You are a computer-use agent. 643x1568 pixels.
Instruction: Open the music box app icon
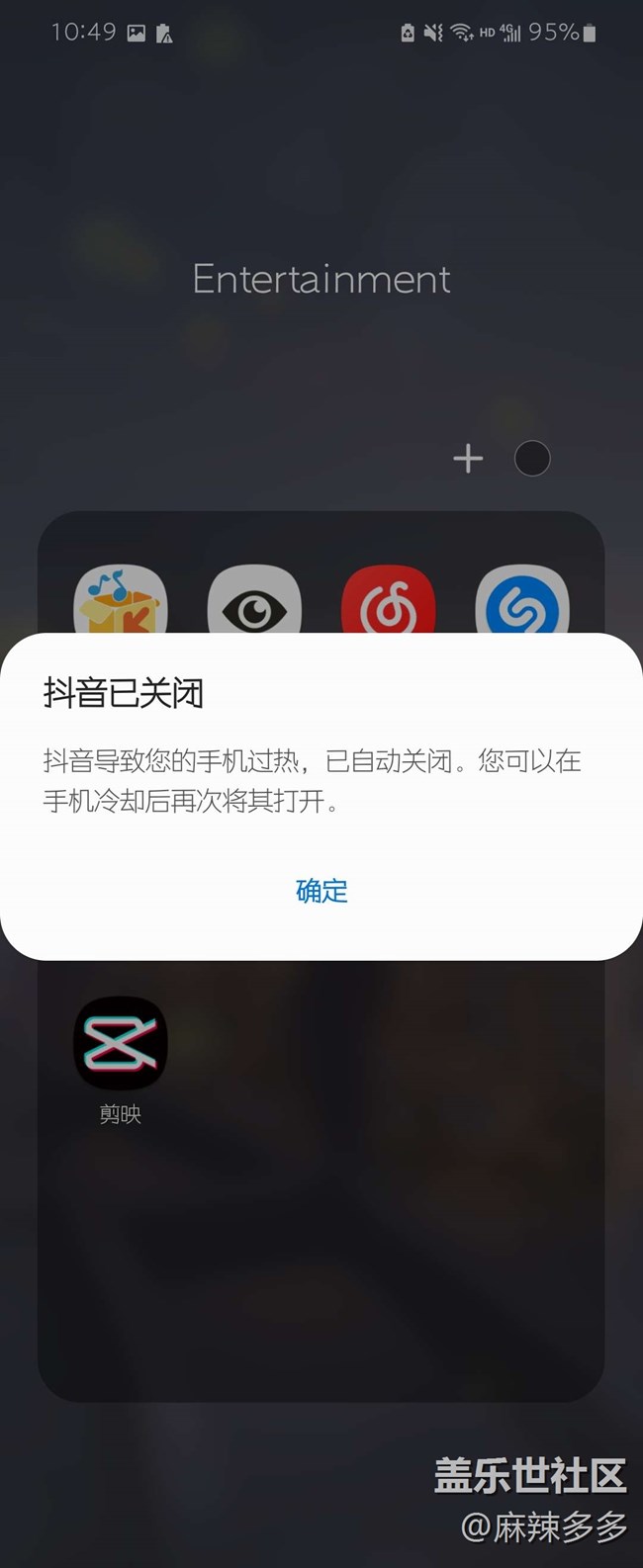(120, 602)
